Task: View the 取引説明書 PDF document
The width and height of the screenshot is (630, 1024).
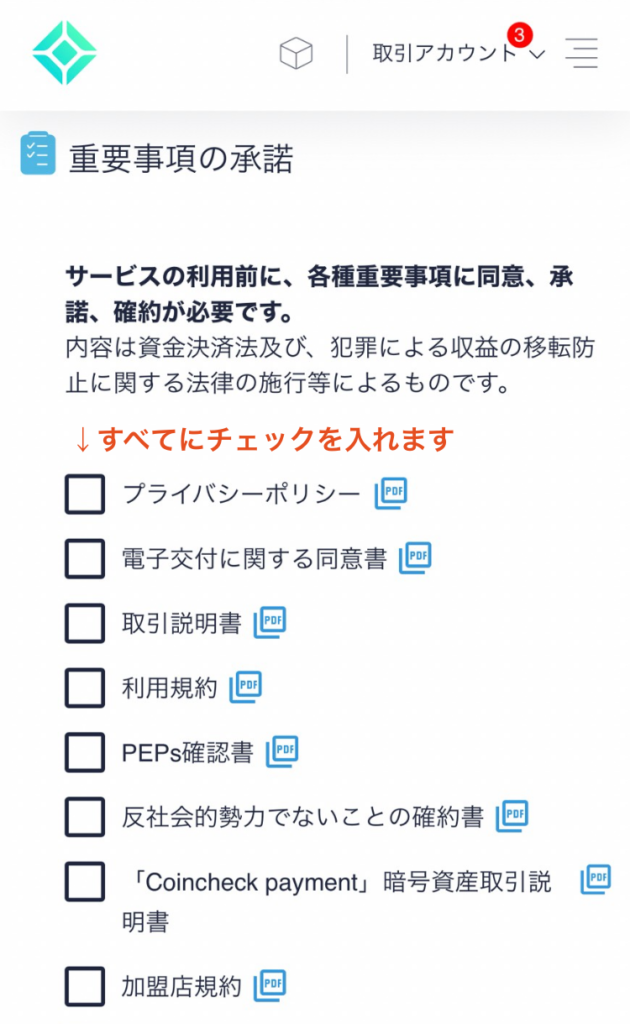Action: 270,622
